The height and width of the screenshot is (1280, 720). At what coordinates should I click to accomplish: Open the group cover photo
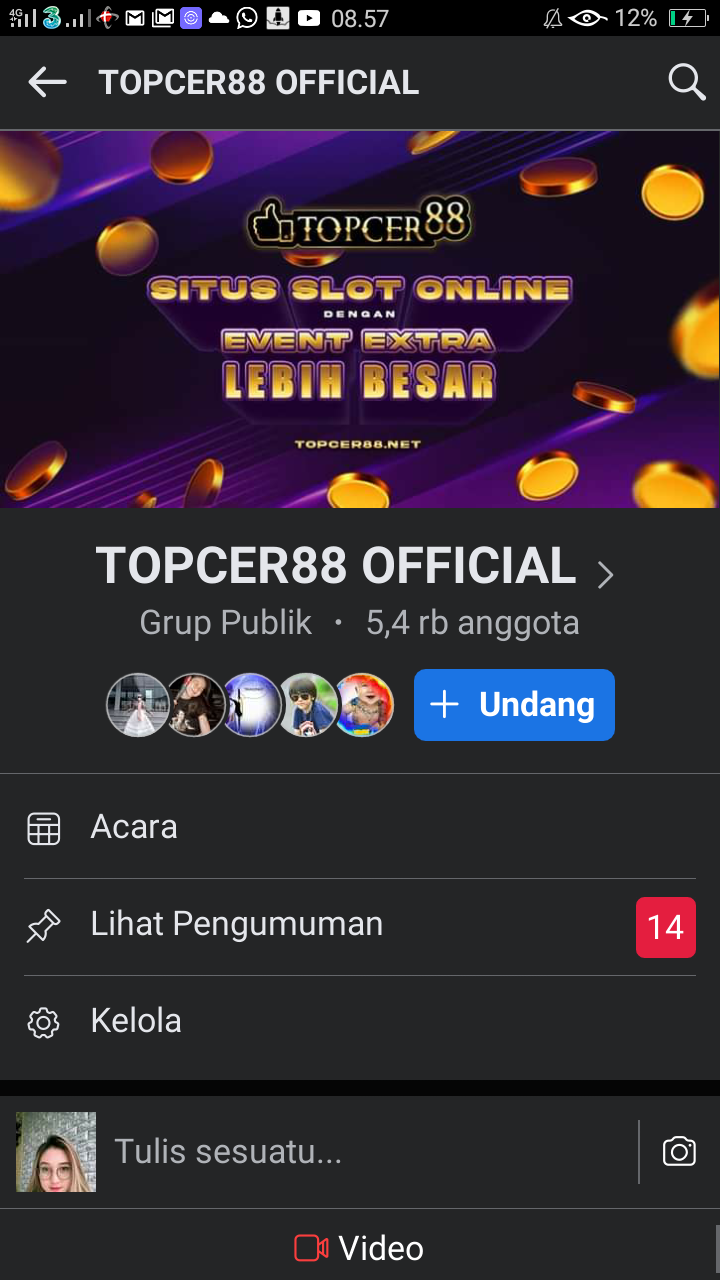[360, 320]
